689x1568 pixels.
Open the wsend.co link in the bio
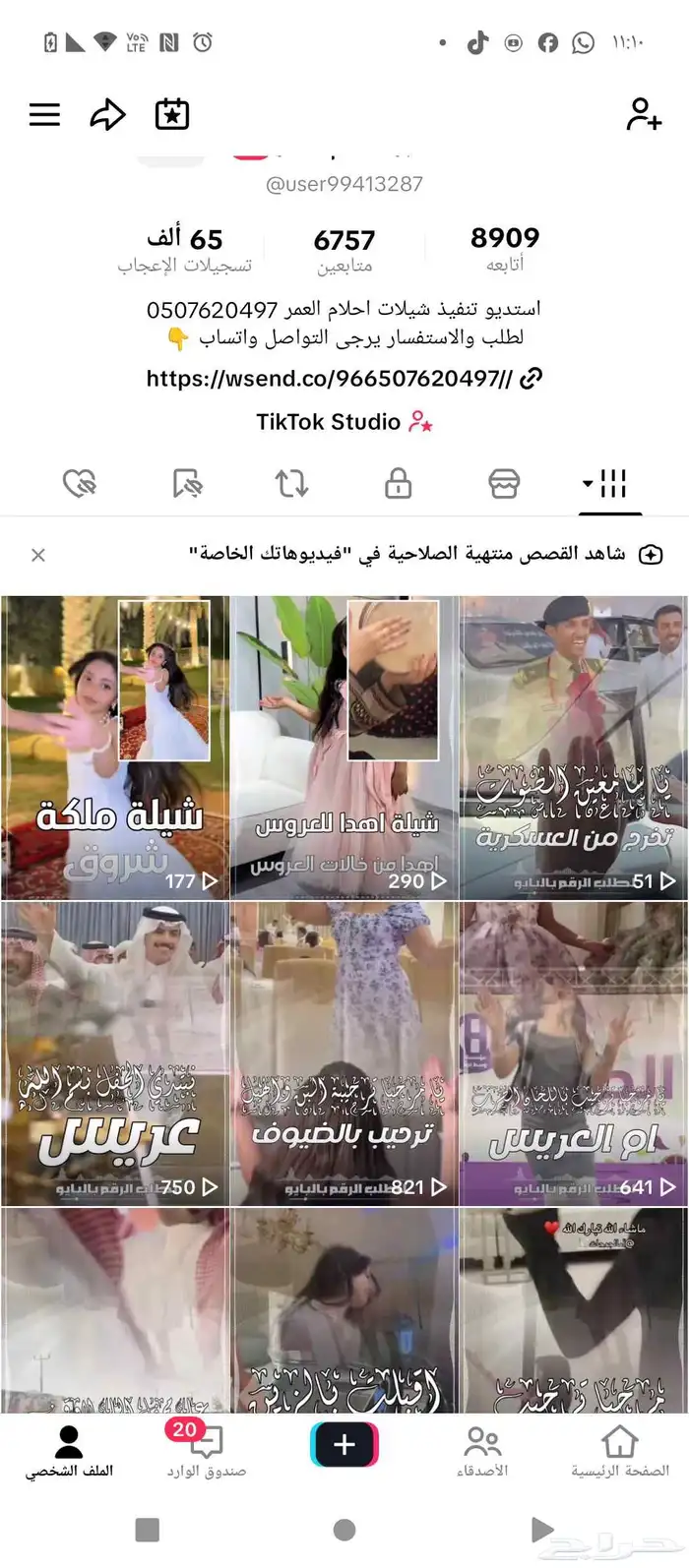click(344, 379)
